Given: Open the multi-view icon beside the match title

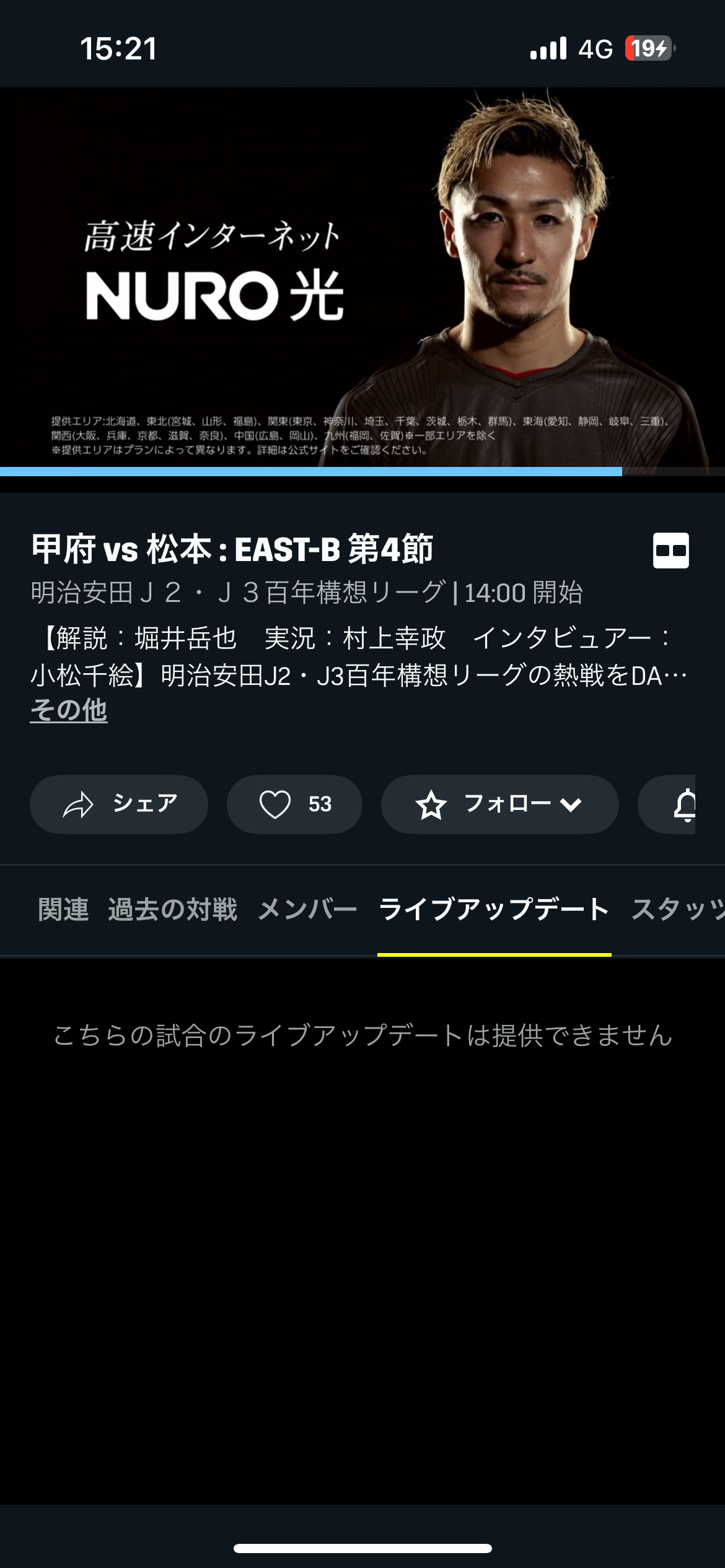Looking at the screenshot, I should [670, 550].
